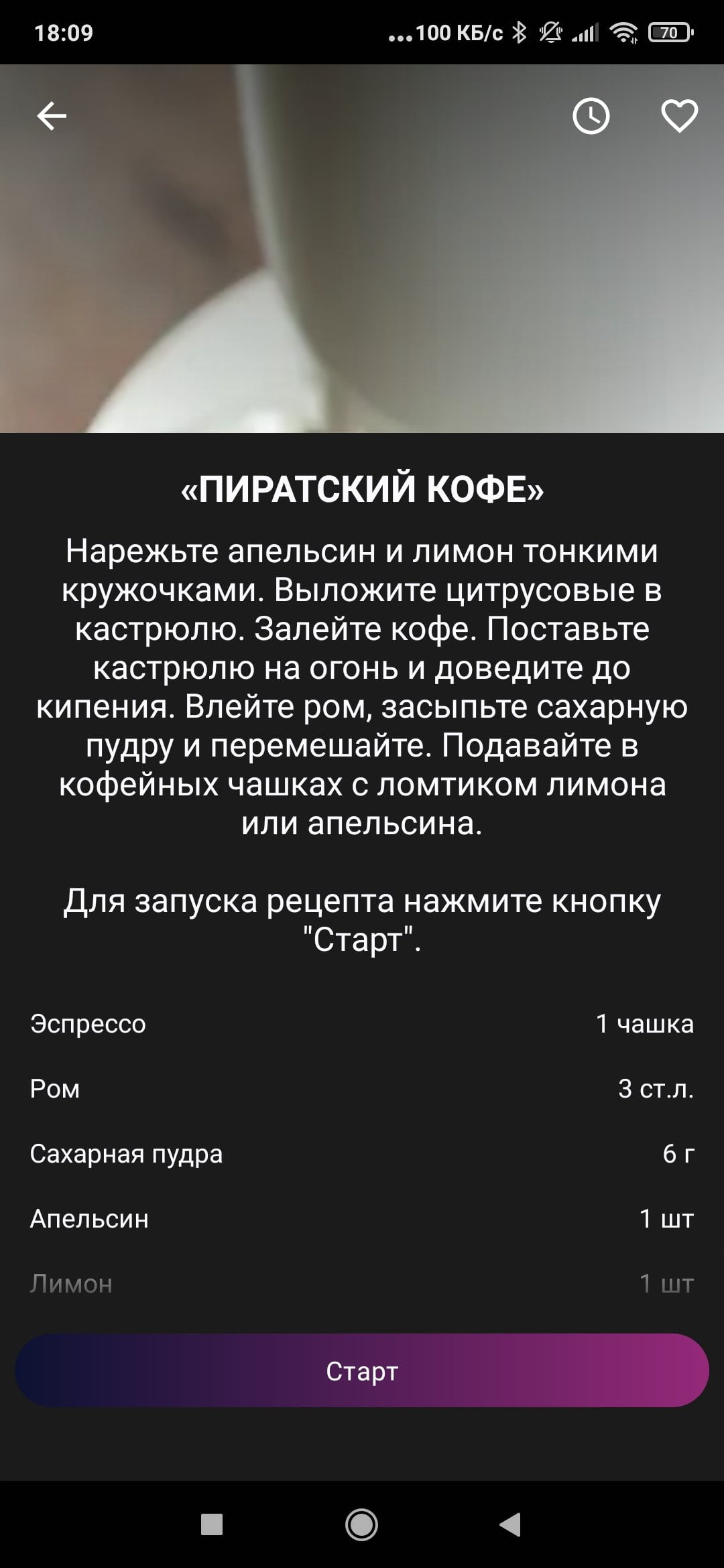Tap the Старт button to launch recipe

coord(362,1371)
